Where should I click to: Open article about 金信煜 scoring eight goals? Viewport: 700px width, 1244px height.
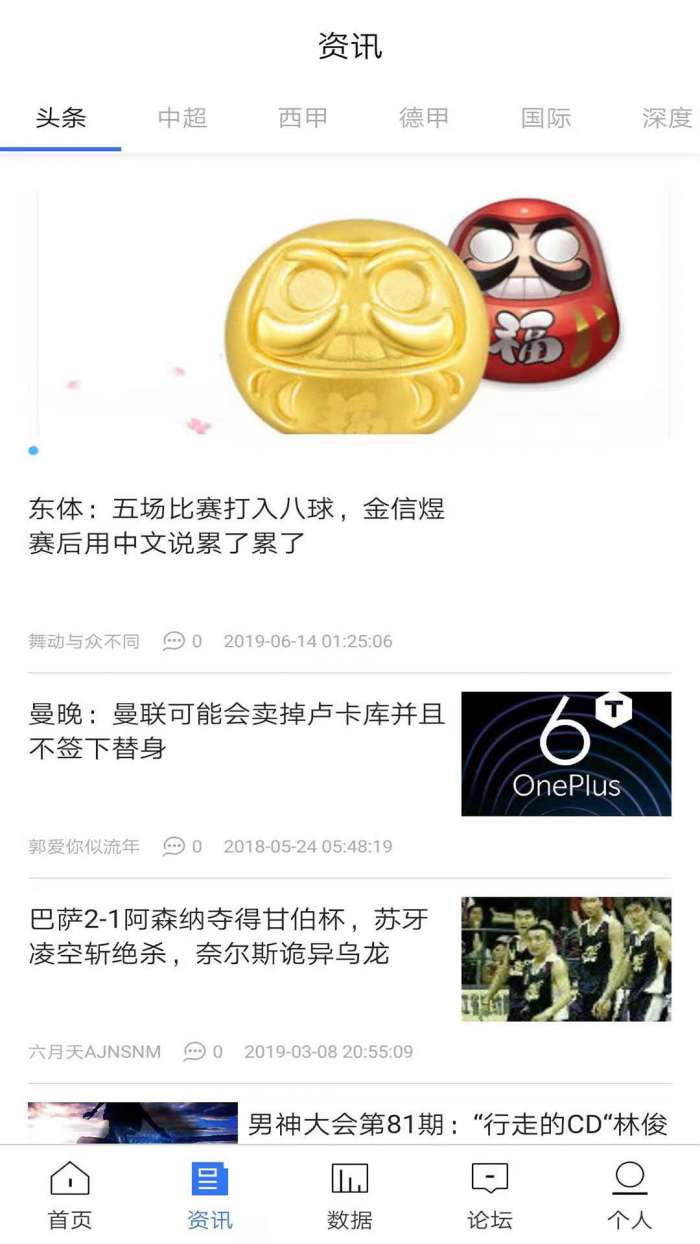(237, 527)
